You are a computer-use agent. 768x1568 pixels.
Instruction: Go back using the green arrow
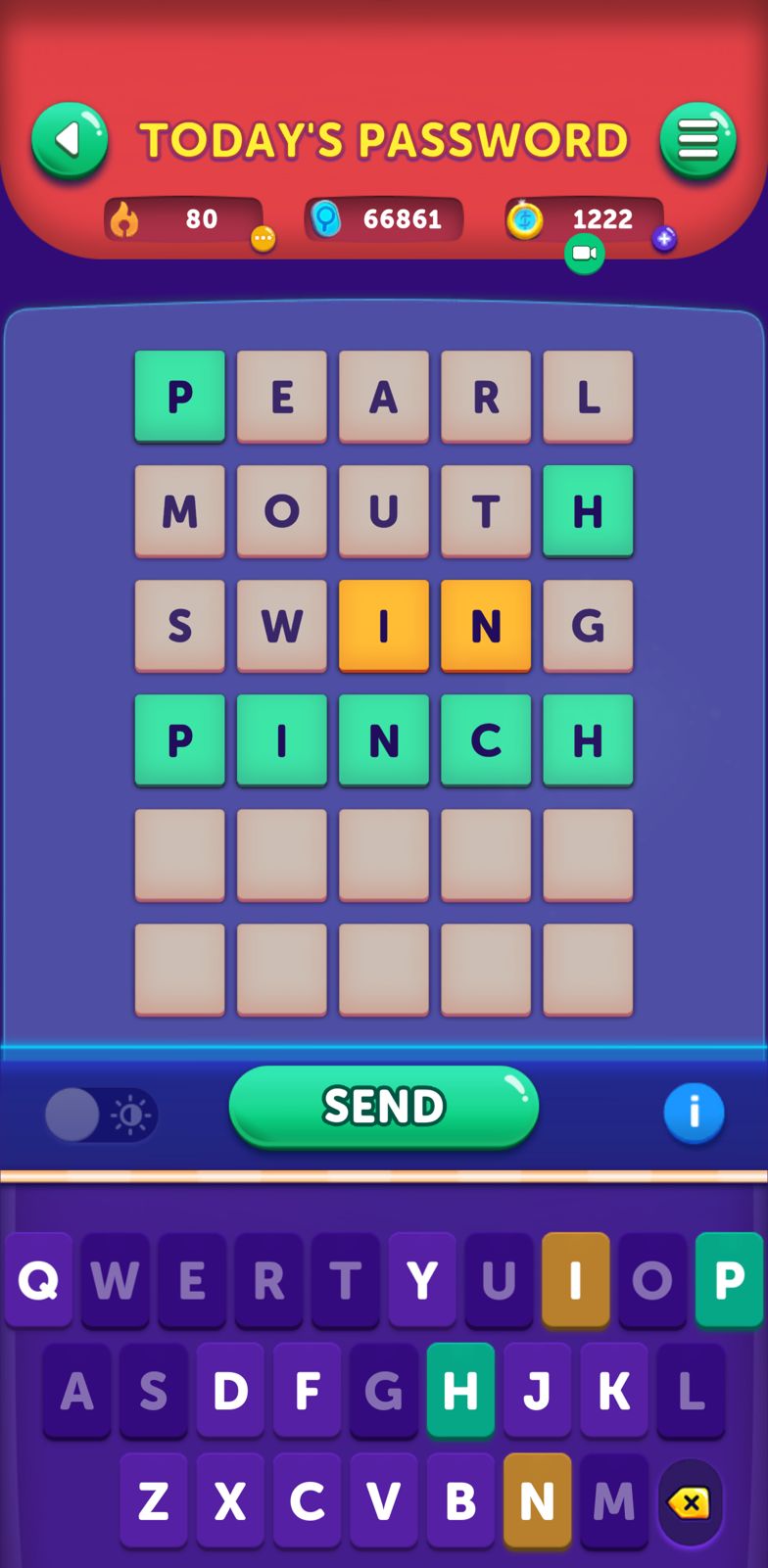tap(70, 141)
